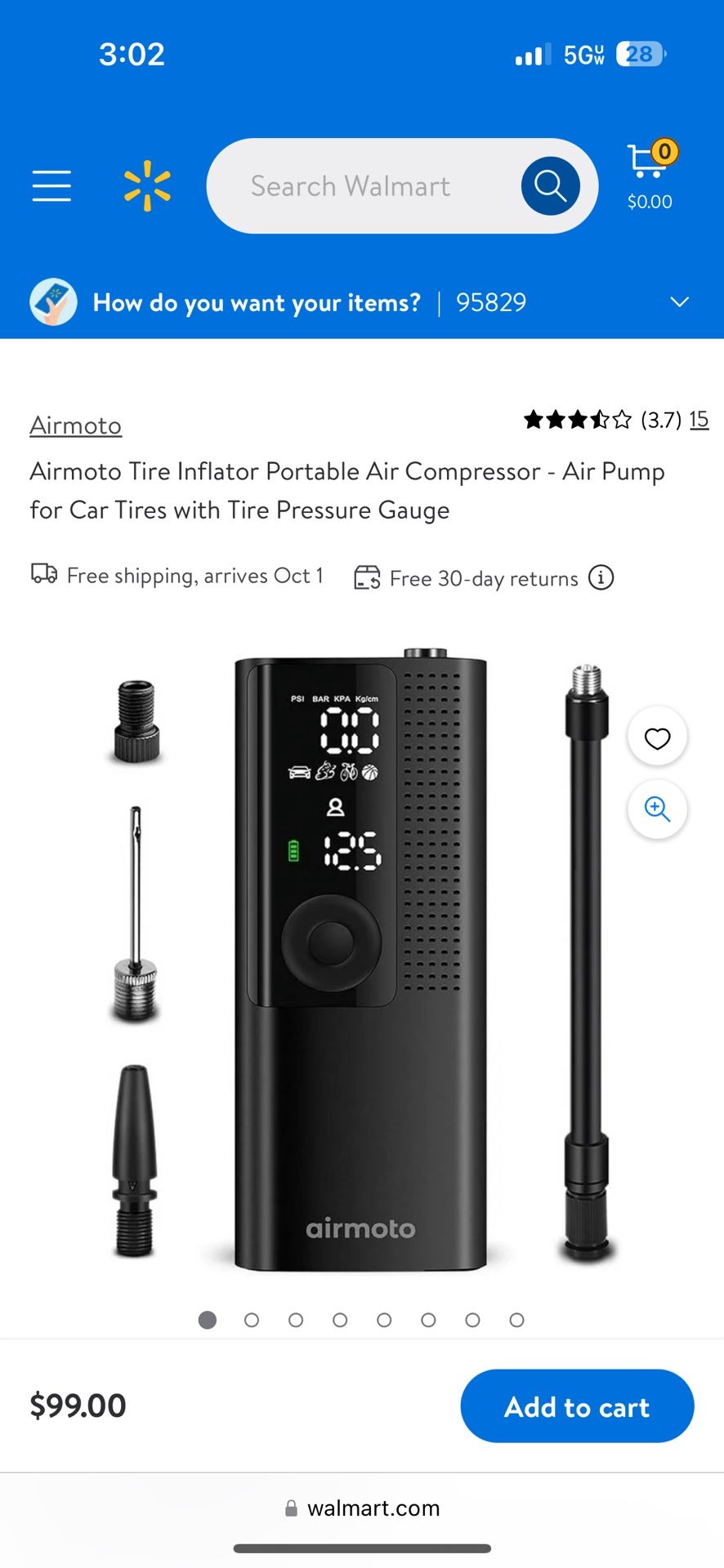Open the hamburger menu
This screenshot has width=724, height=1568.
[51, 186]
